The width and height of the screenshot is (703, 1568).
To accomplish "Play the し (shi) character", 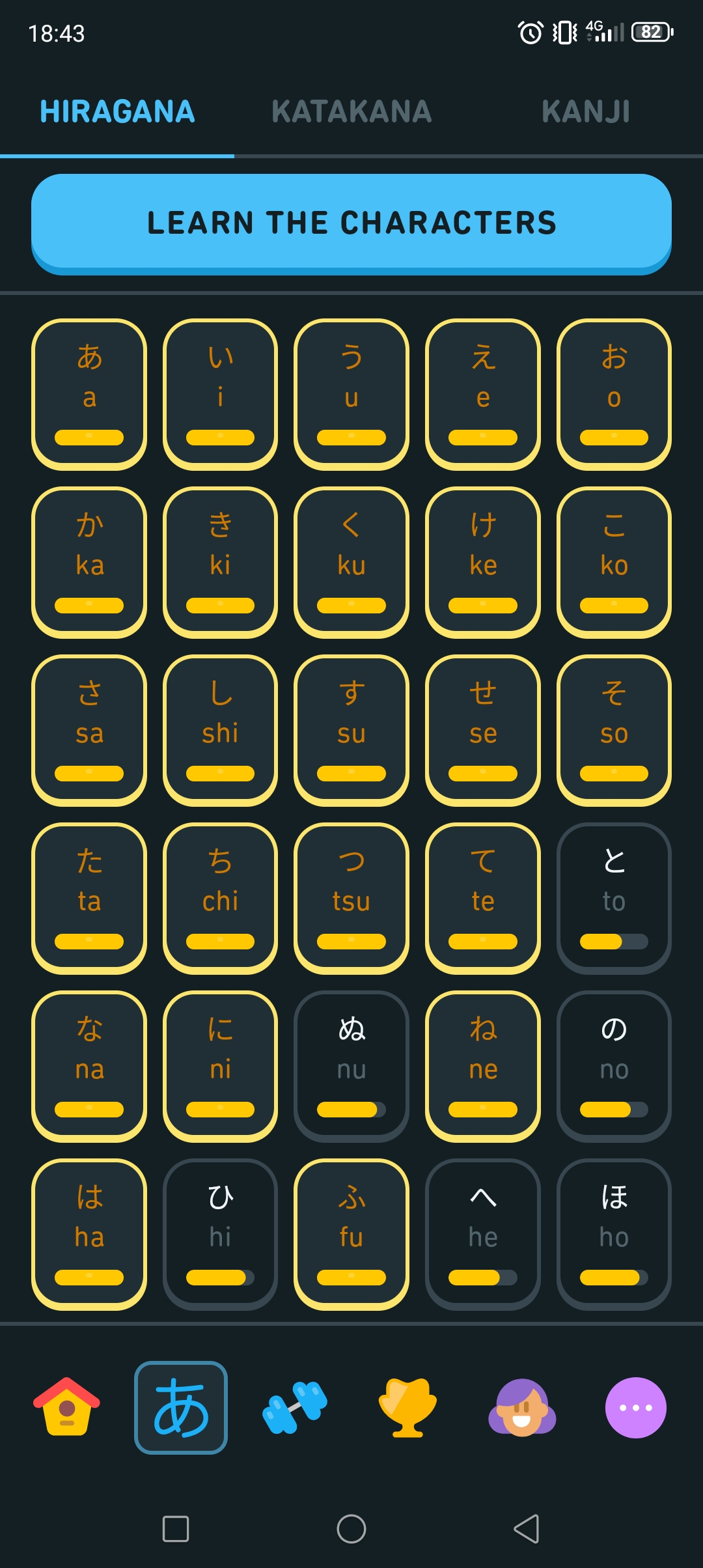I will [x=221, y=731].
